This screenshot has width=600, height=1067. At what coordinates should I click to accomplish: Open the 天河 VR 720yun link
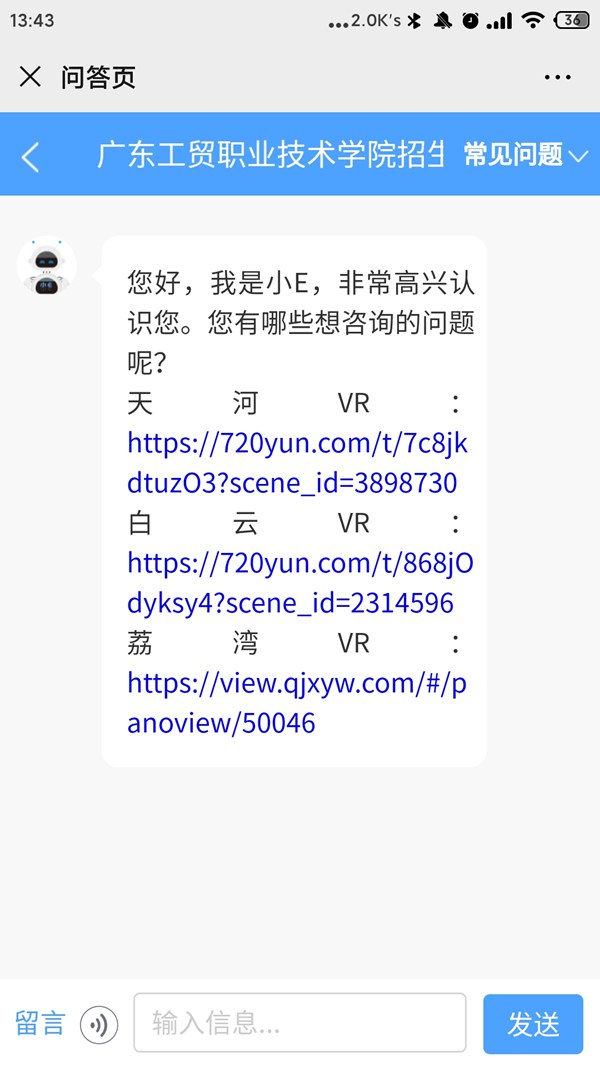click(297, 463)
